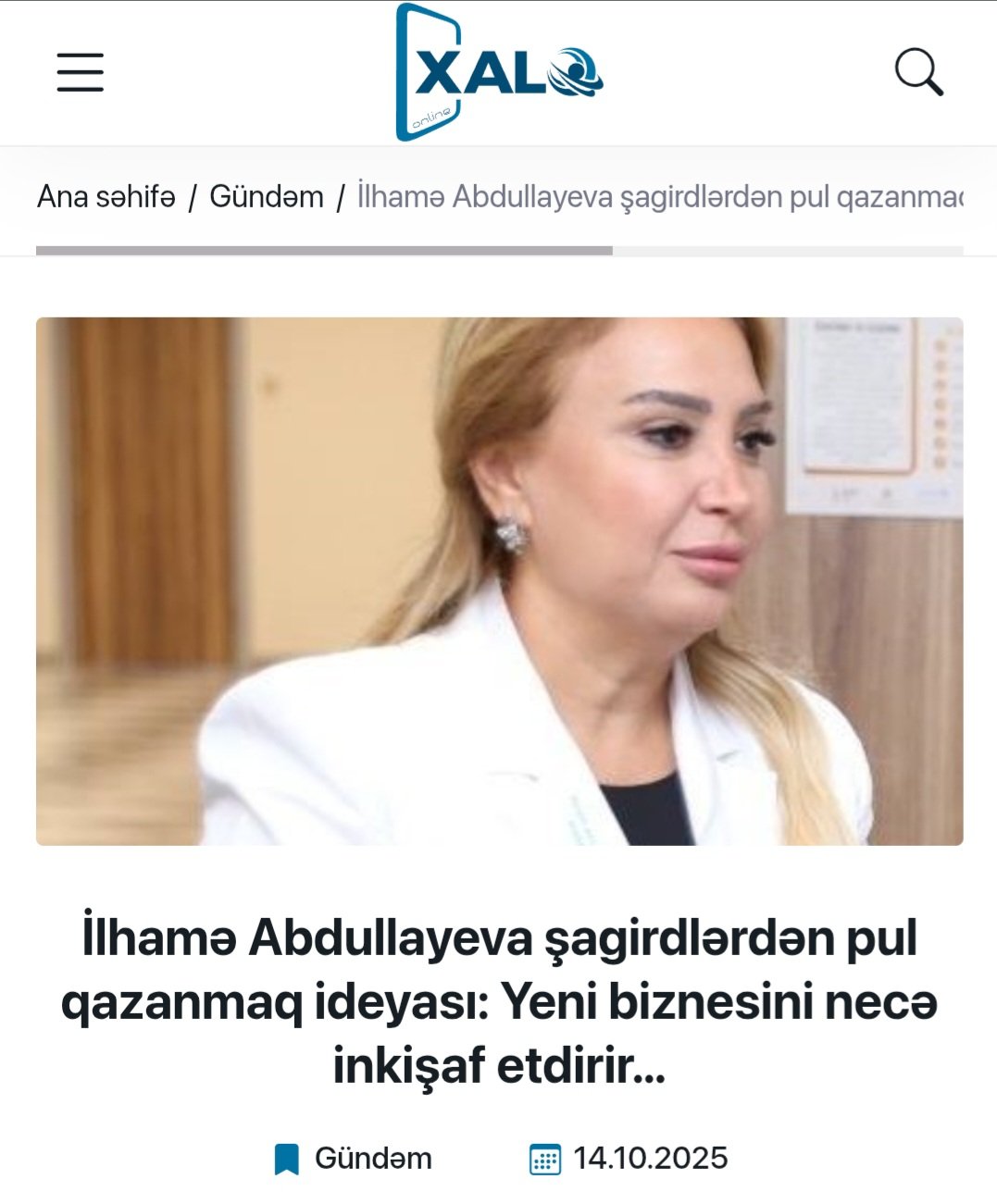Select 'Gündəm' in the breadcrumb trail
The height and width of the screenshot is (1204, 997).
[x=267, y=195]
